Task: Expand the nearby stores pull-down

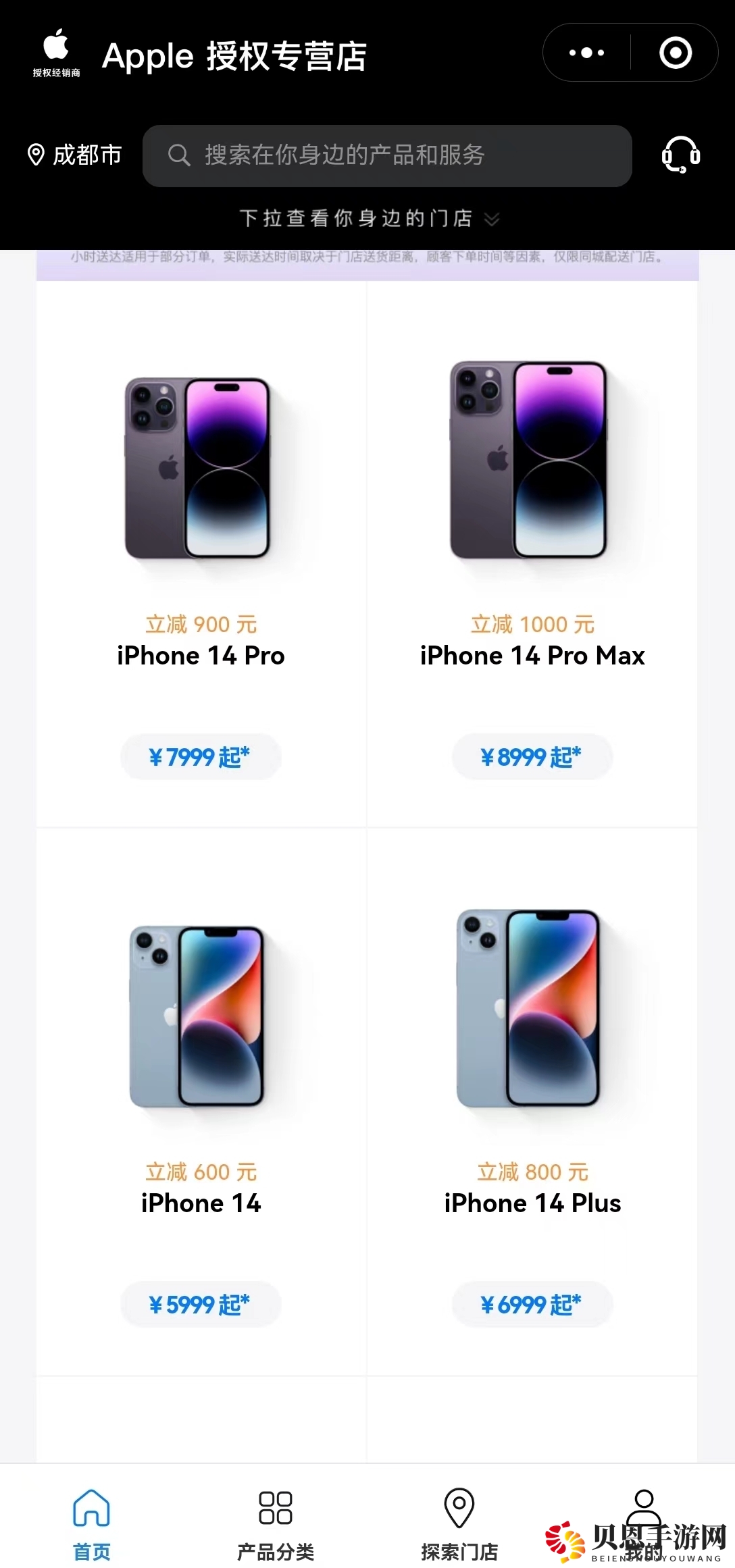Action: pyautogui.click(x=368, y=218)
